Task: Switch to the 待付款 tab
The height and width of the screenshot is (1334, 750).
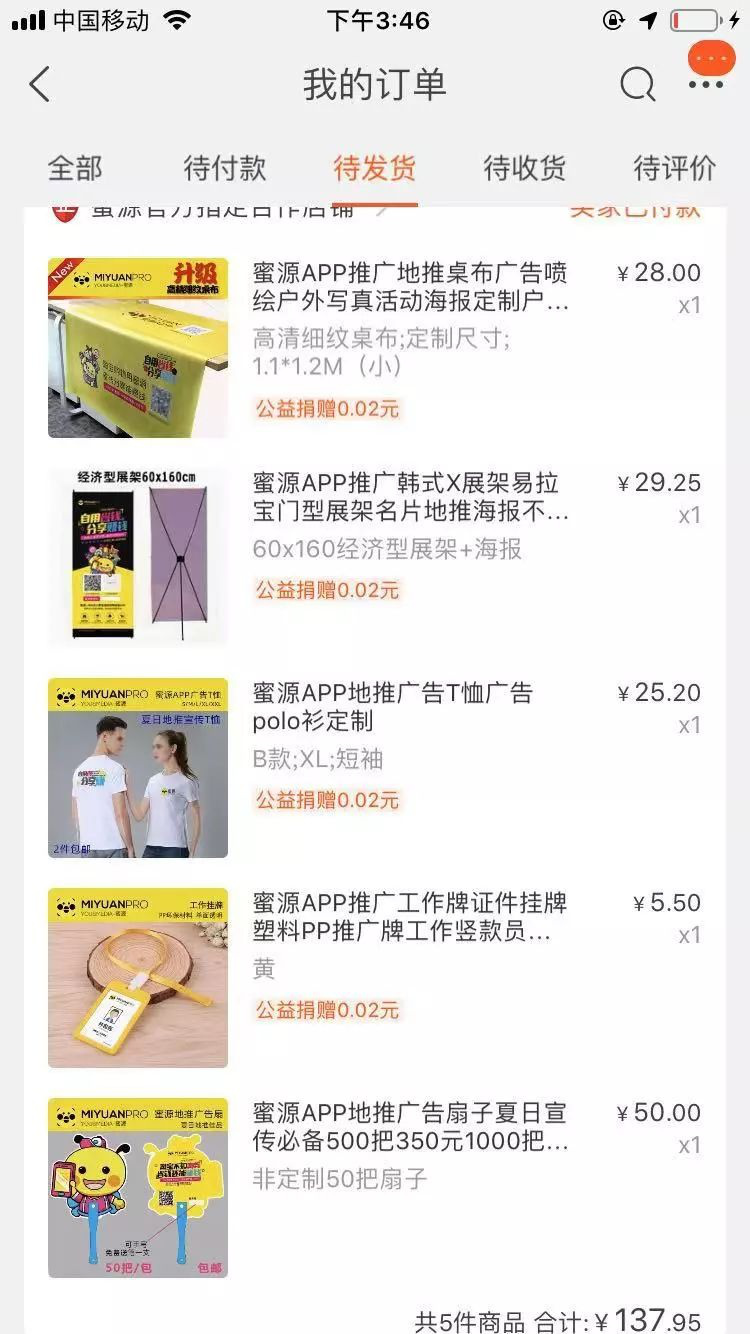Action: coord(225,168)
